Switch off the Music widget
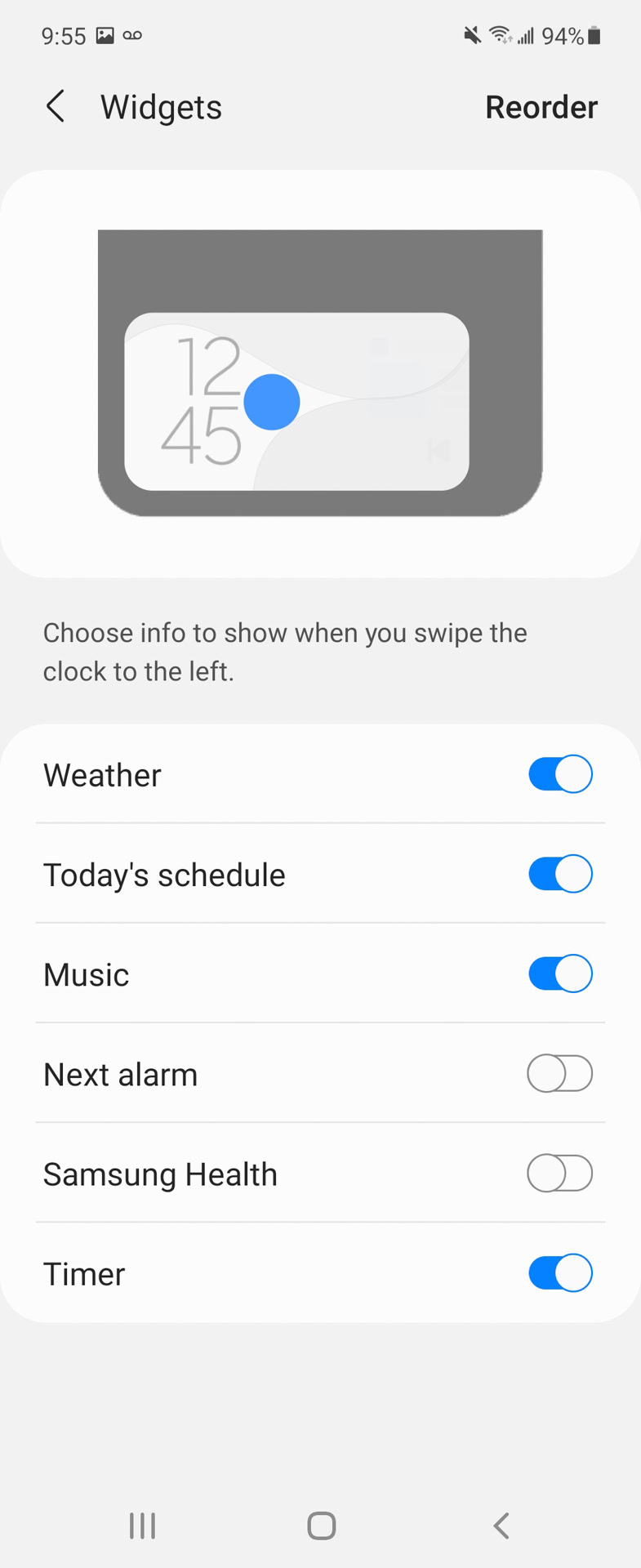 pyautogui.click(x=560, y=973)
